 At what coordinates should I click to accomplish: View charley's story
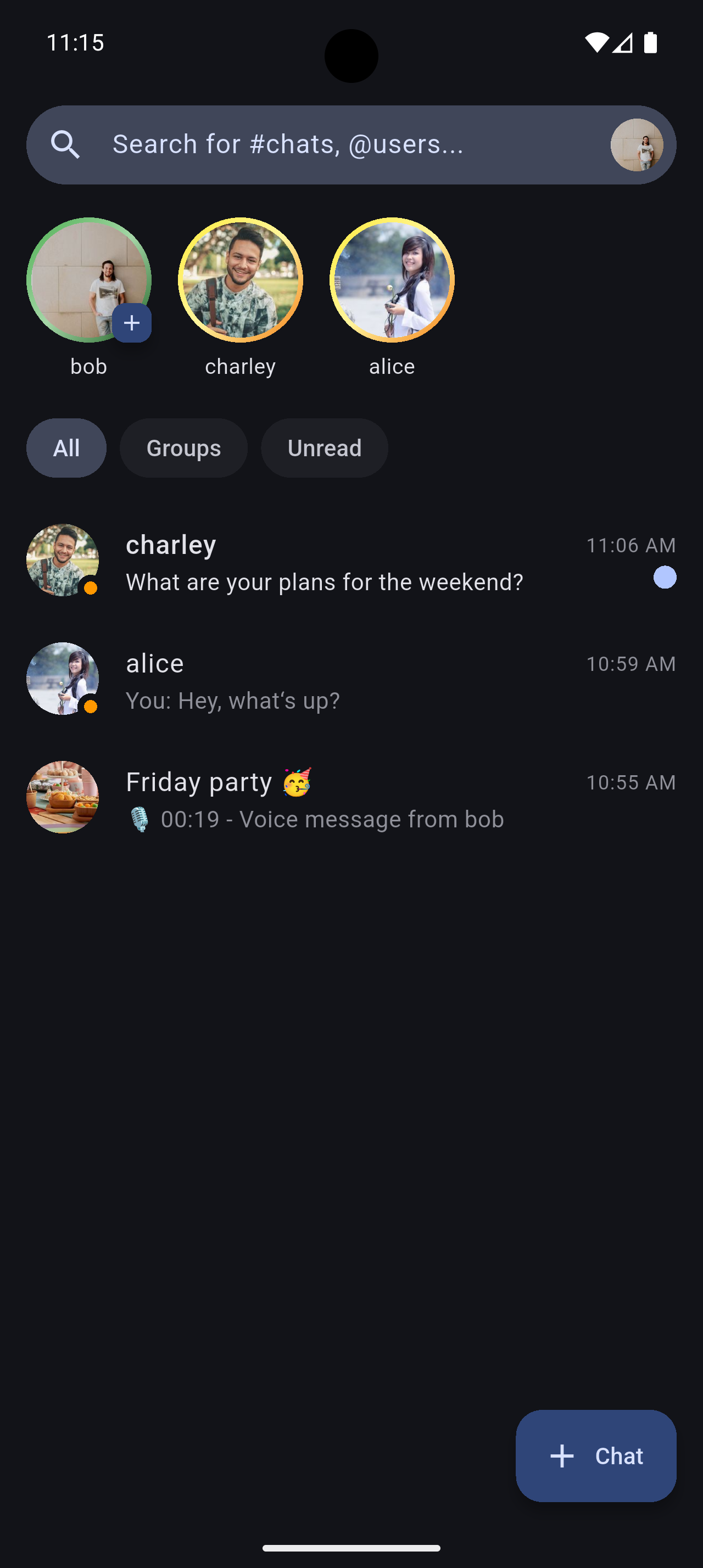(240, 280)
